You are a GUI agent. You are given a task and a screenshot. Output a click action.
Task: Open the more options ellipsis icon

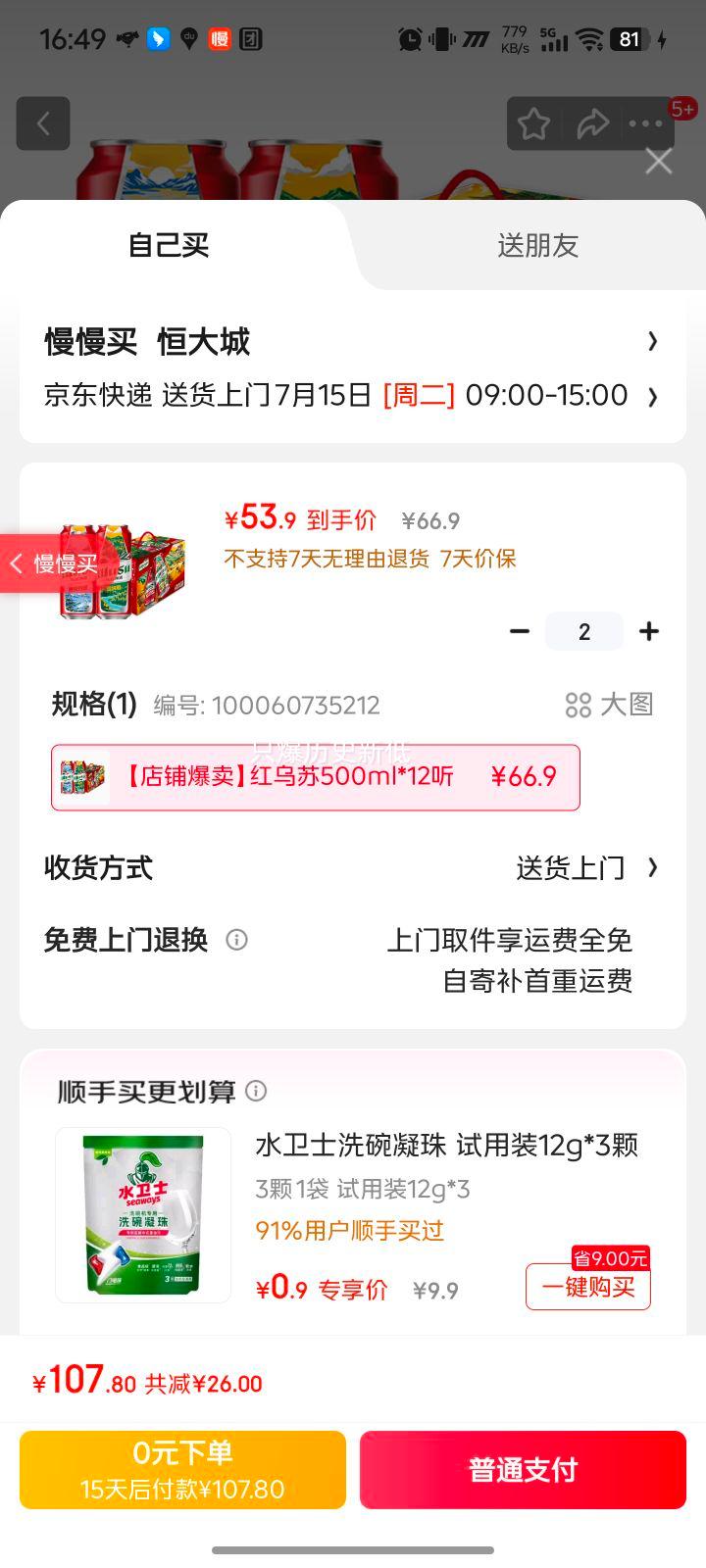point(646,123)
